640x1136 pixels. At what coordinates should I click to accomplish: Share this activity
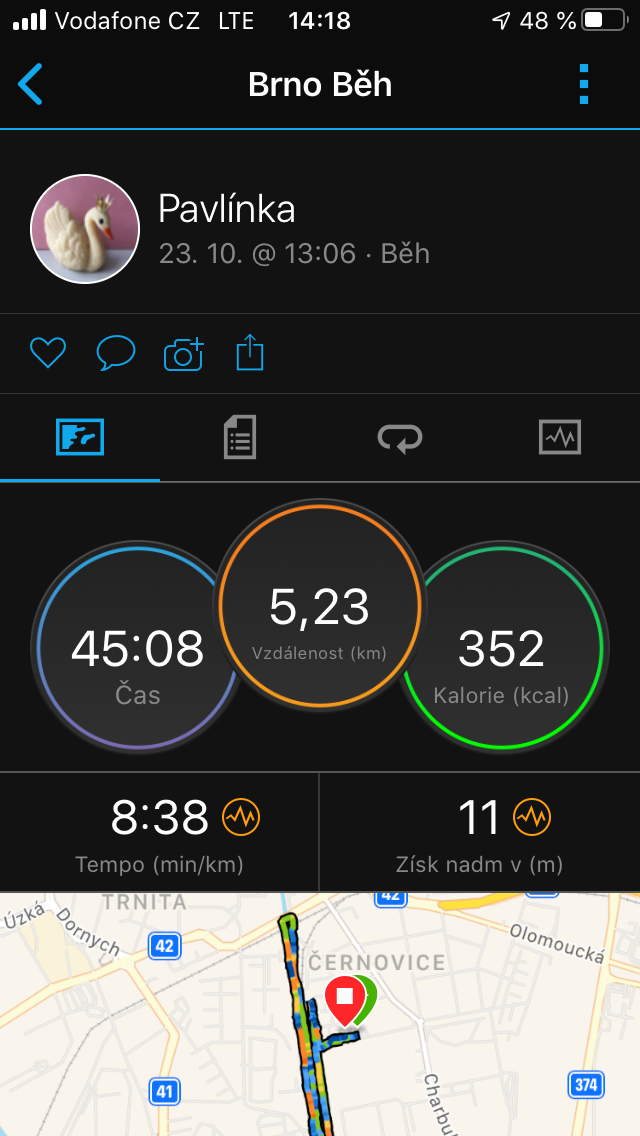(x=250, y=353)
